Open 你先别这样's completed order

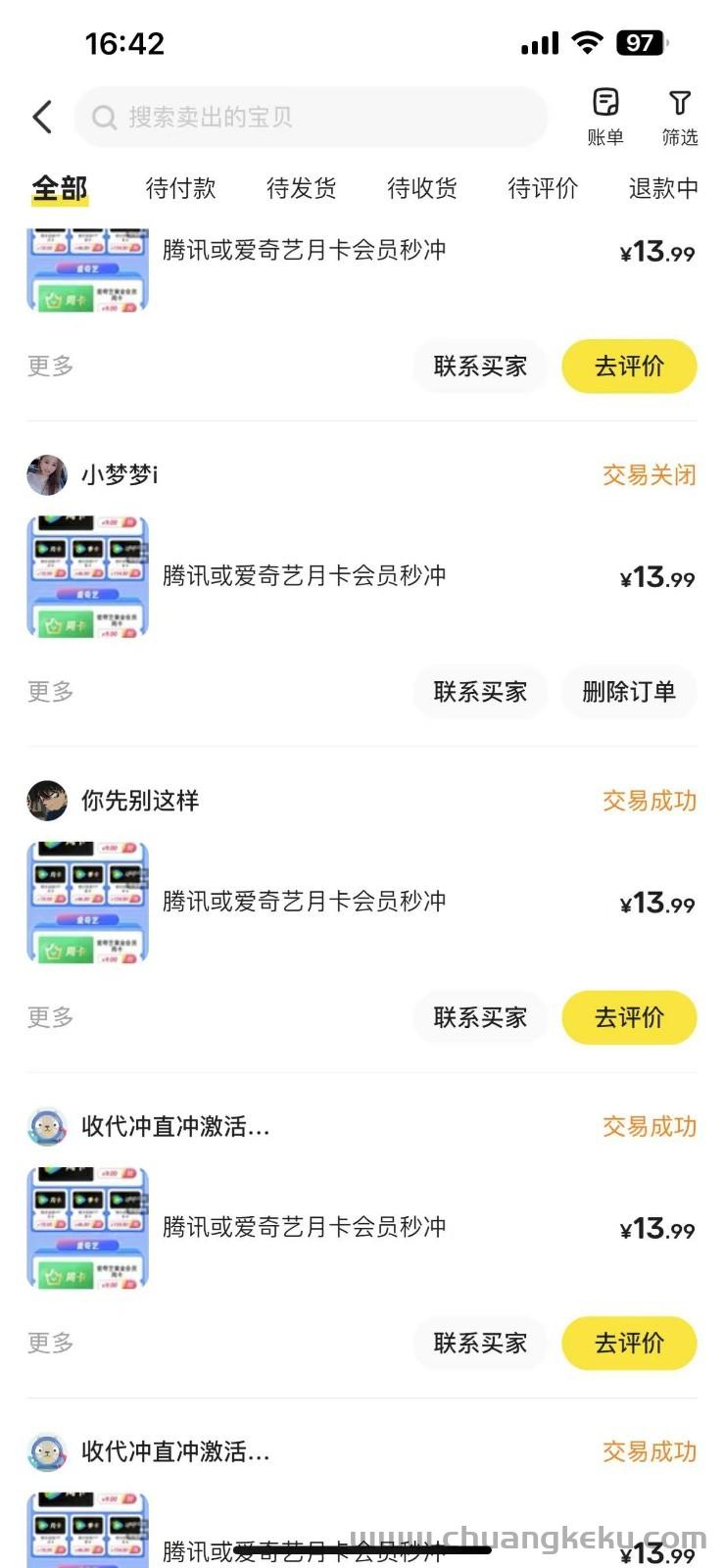[x=304, y=902]
